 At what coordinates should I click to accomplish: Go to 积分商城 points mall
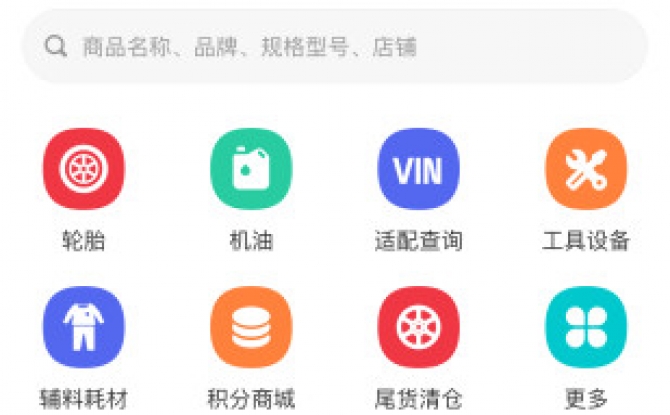pyautogui.click(x=251, y=328)
